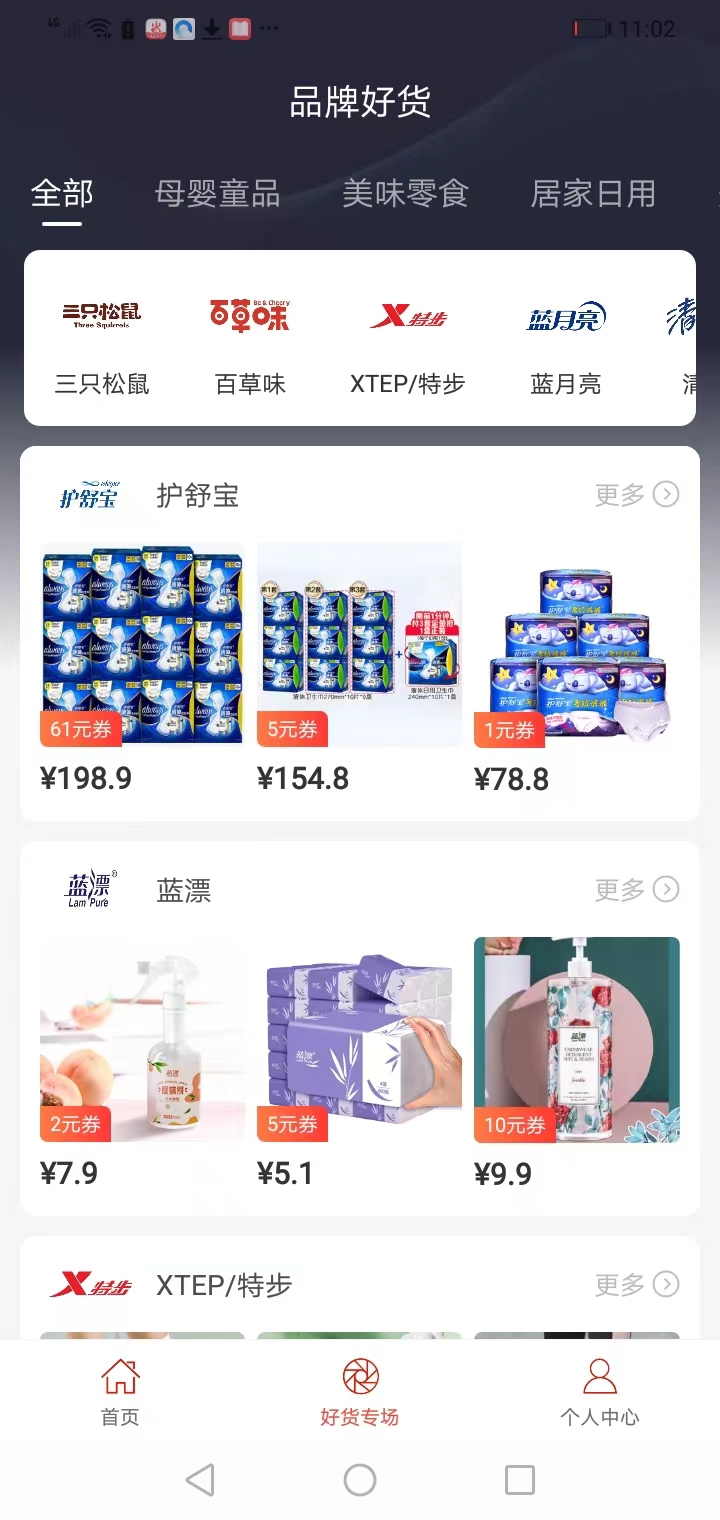Open the ¥9.9 蓝漂 detergent bottle product
This screenshot has height=1520, width=720.
tap(577, 1040)
